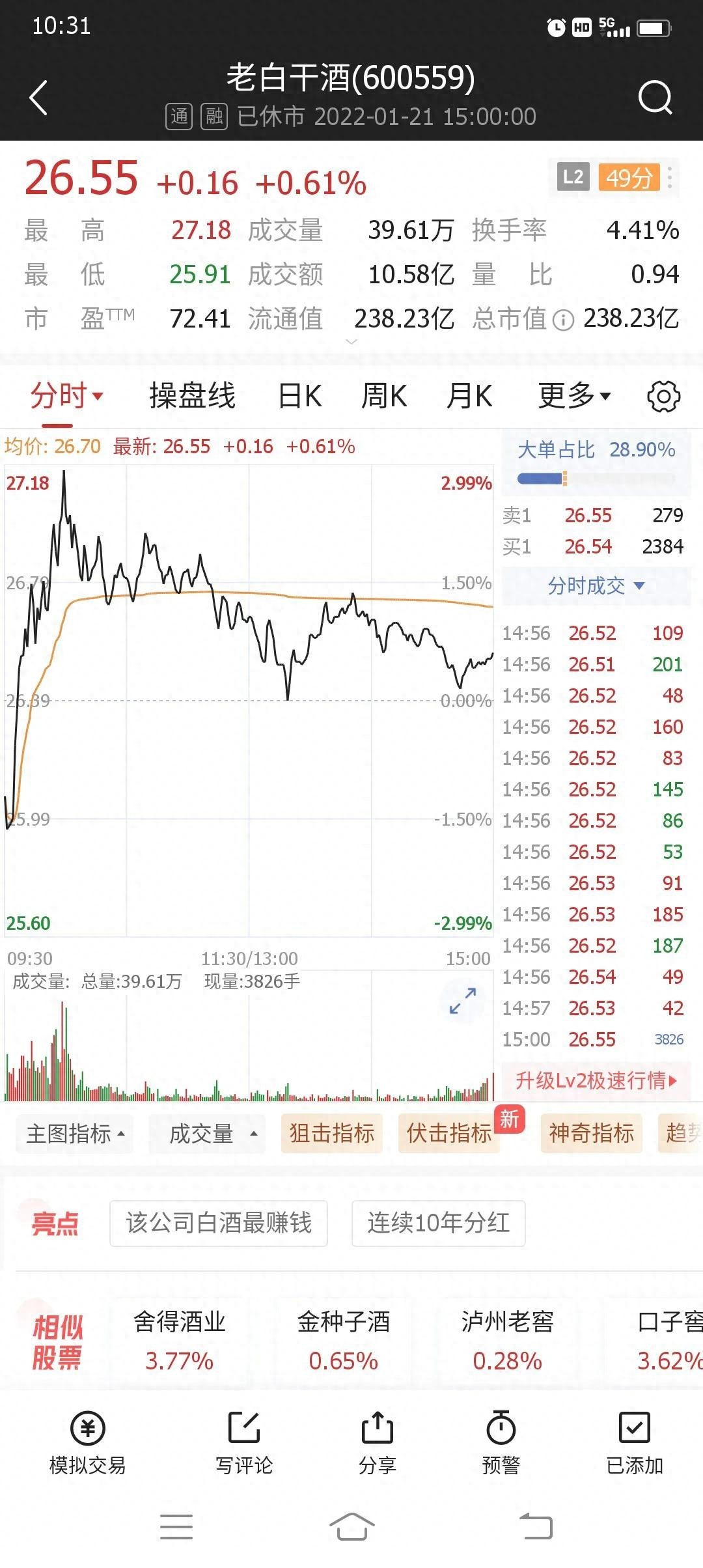Screen dimensions: 703x1568
Task: Switch to the 日K chart tab
Action: pos(300,396)
